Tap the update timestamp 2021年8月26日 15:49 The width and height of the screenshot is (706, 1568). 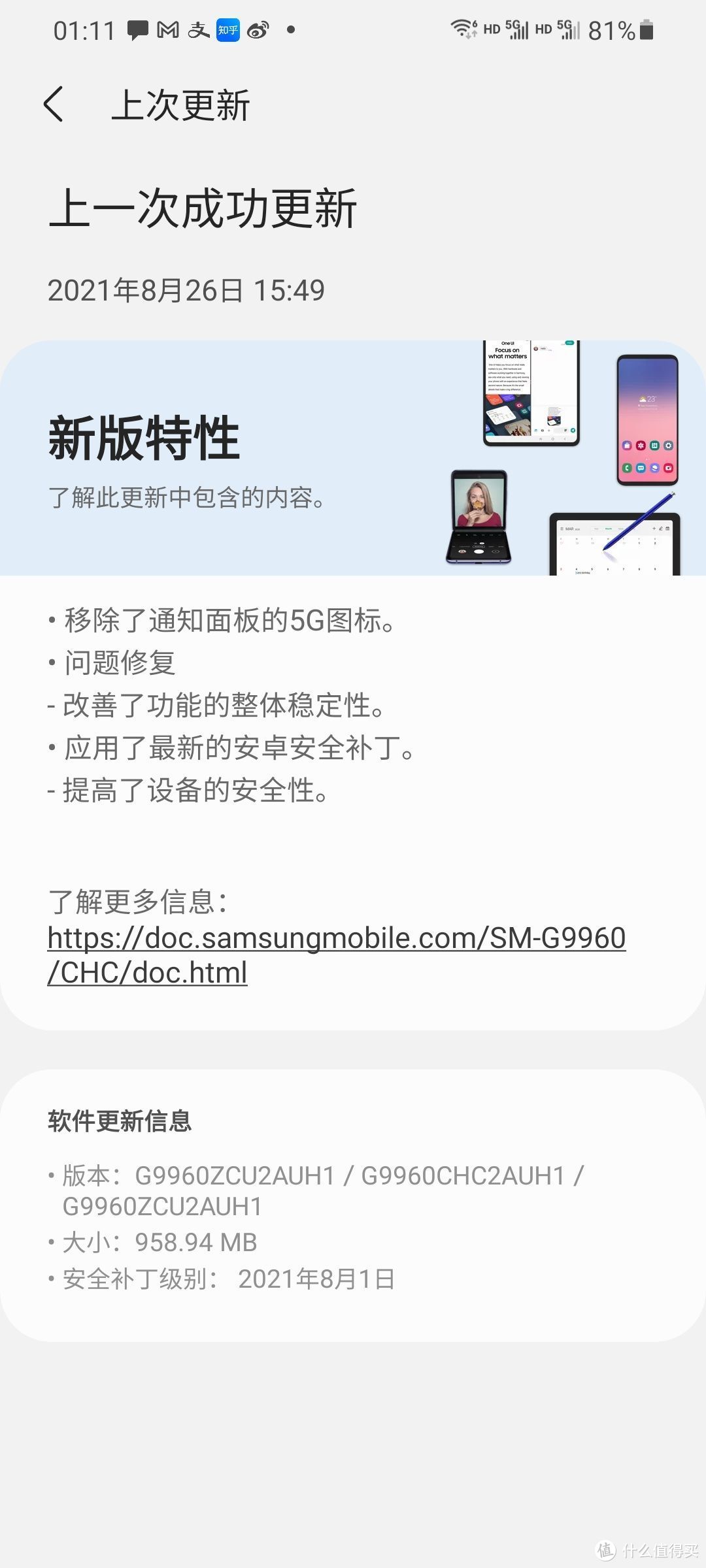pos(186,291)
